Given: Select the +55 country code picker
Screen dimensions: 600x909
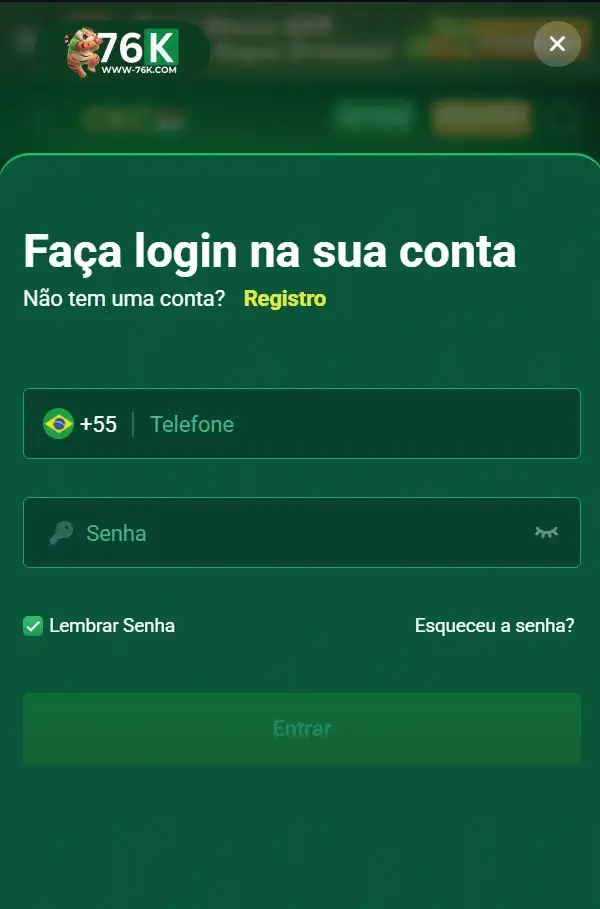Looking at the screenshot, I should (x=81, y=424).
